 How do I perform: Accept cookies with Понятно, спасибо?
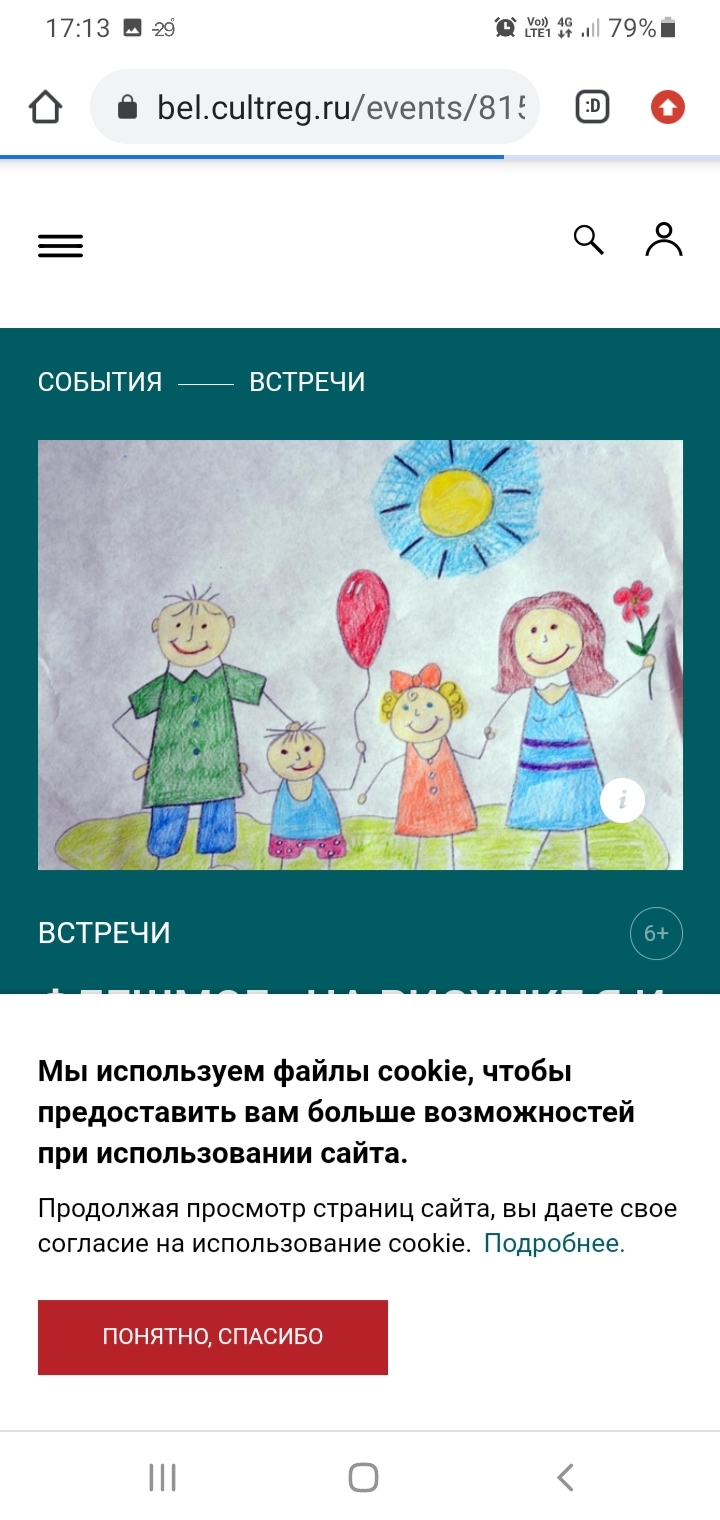pyautogui.click(x=213, y=1337)
